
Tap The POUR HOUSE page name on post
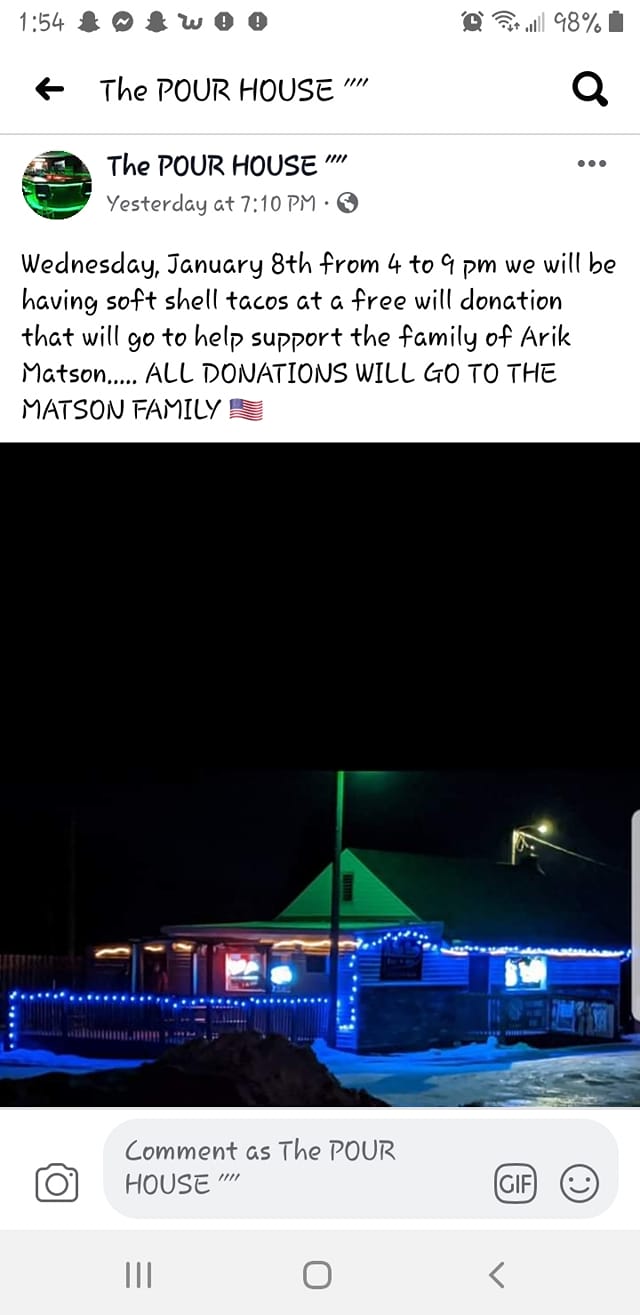coord(211,164)
